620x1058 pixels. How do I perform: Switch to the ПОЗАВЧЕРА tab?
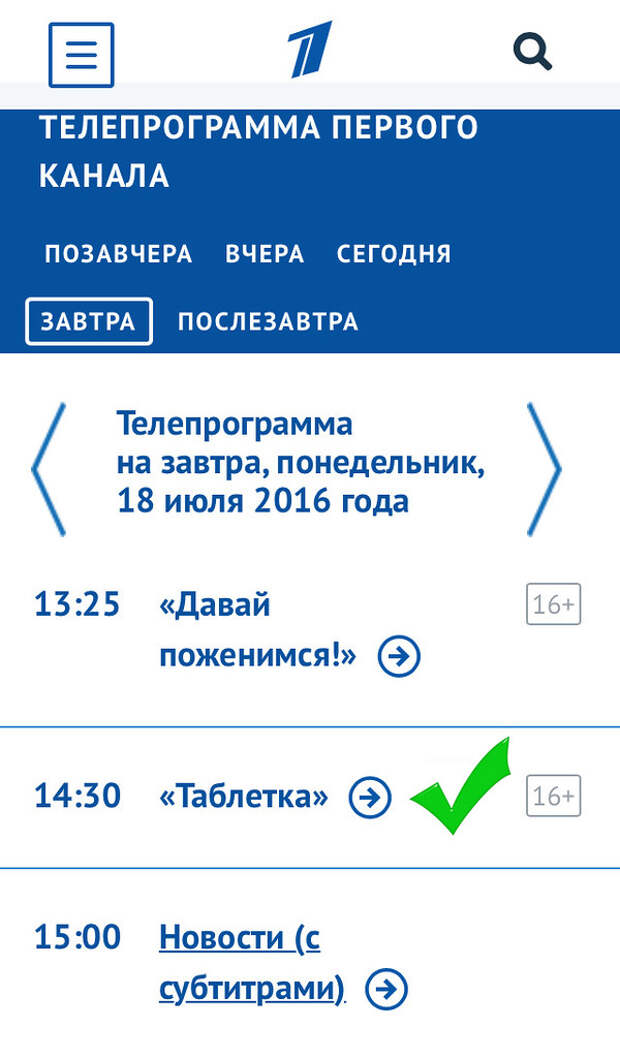(x=118, y=254)
